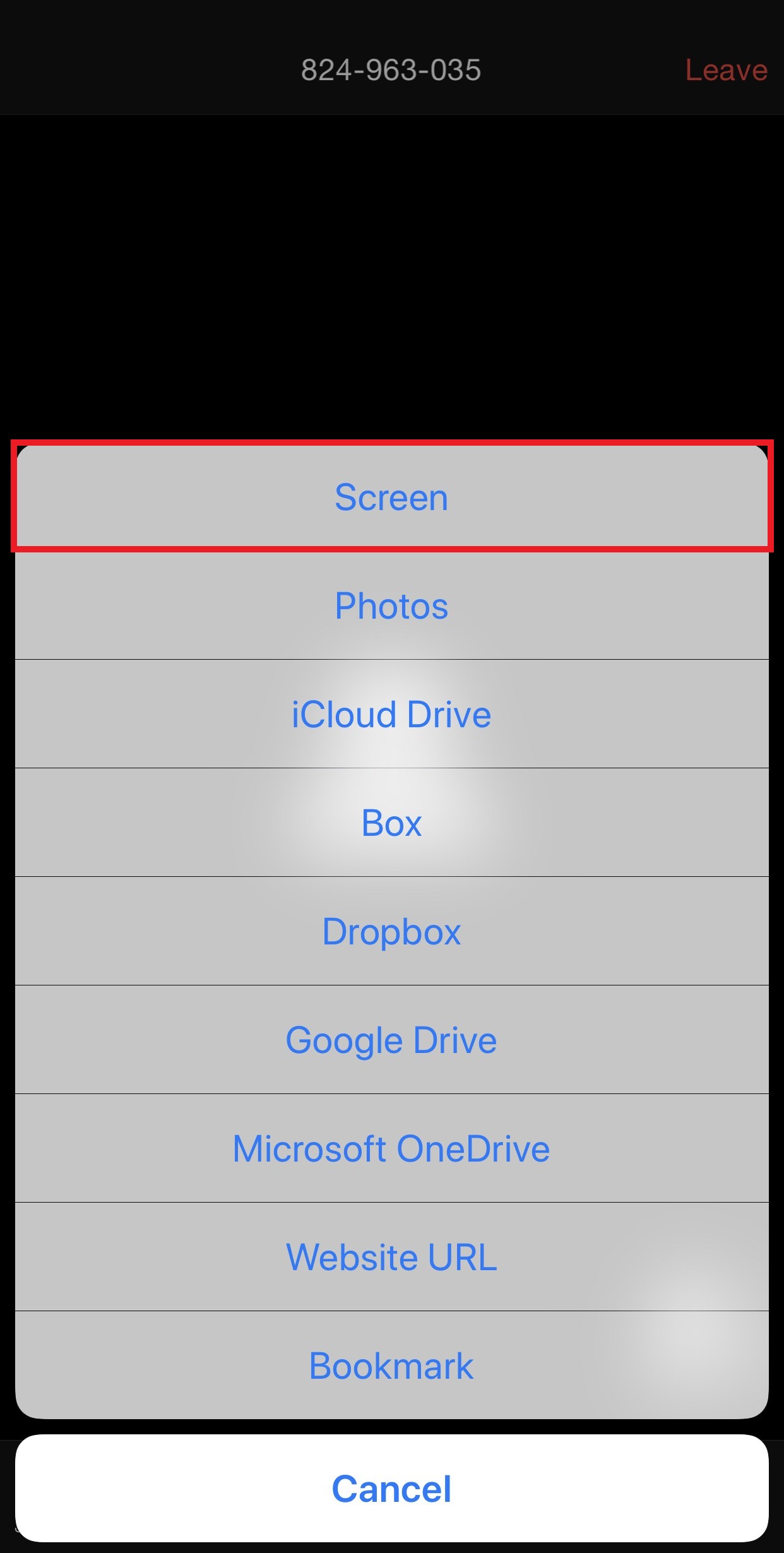
Task: Open iCloud Drive sharing option
Action: point(391,715)
